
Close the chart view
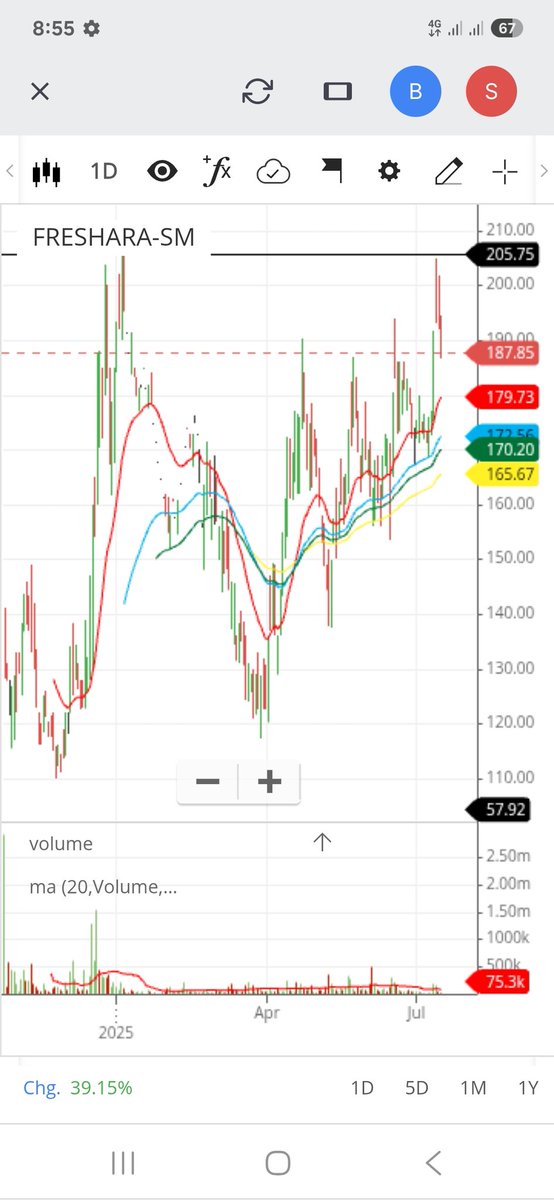(x=40, y=92)
